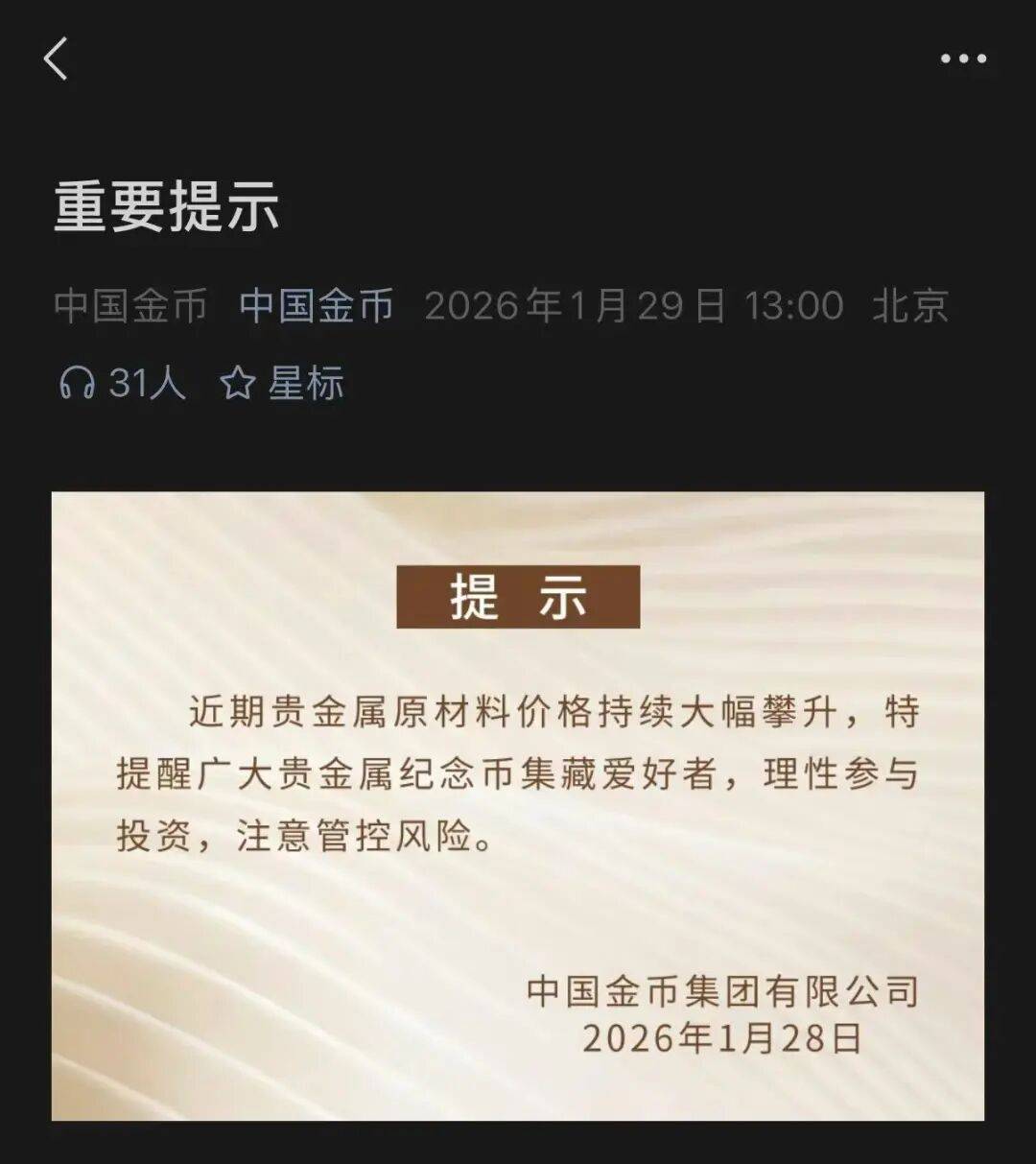Image resolution: width=1036 pixels, height=1164 pixels.
Task: View the 提示 notice image full screen
Action: tap(518, 805)
